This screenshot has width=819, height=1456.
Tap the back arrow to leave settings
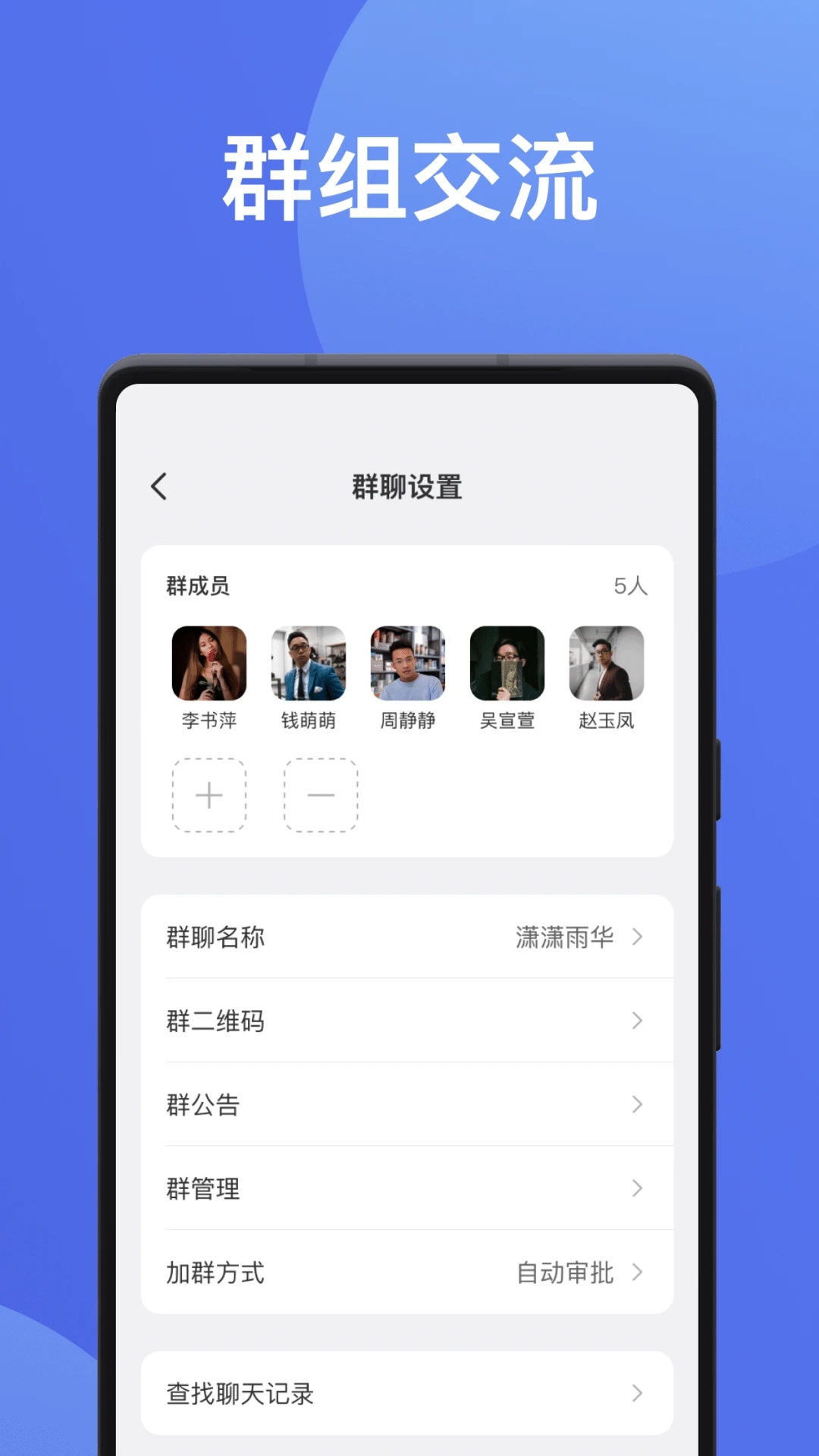pos(159,488)
